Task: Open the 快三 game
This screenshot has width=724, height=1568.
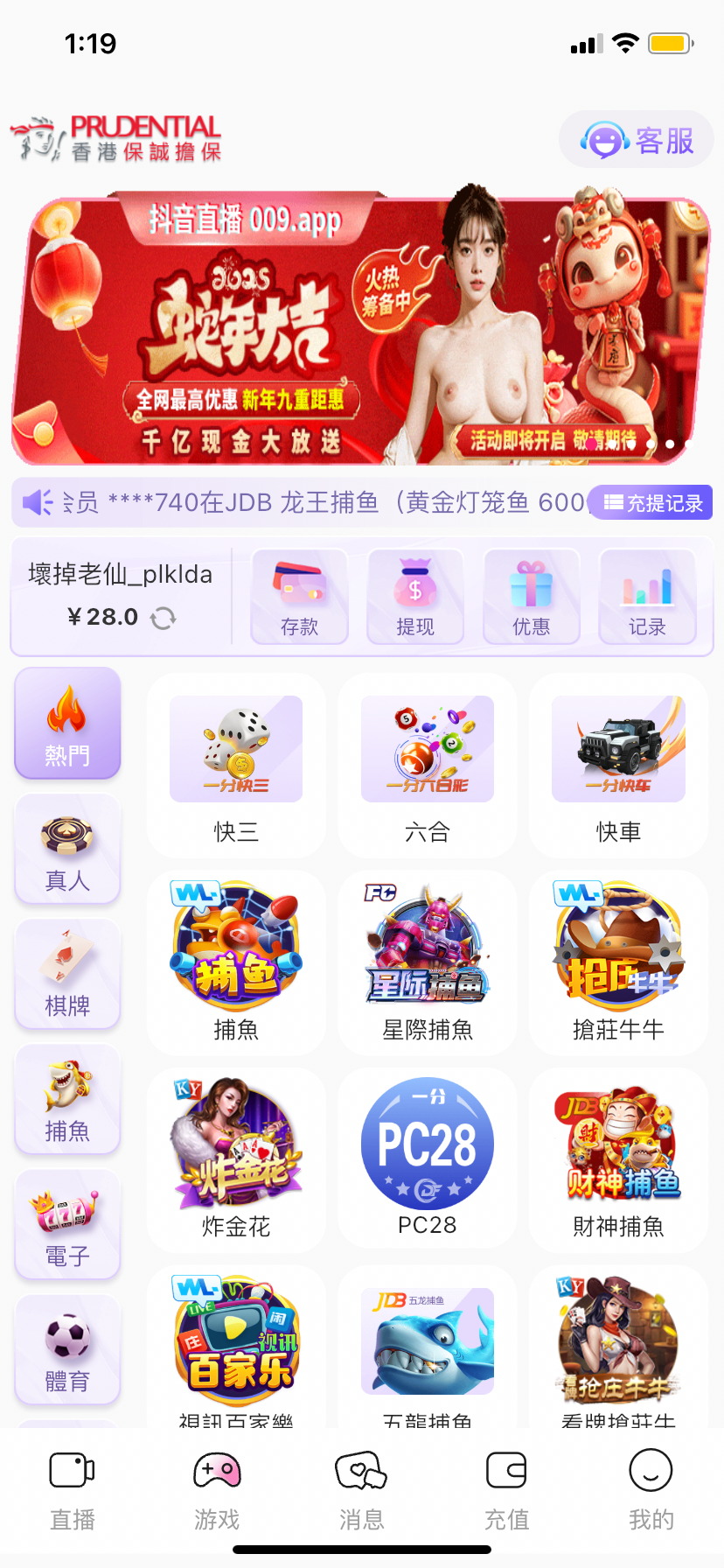Action: pyautogui.click(x=236, y=766)
